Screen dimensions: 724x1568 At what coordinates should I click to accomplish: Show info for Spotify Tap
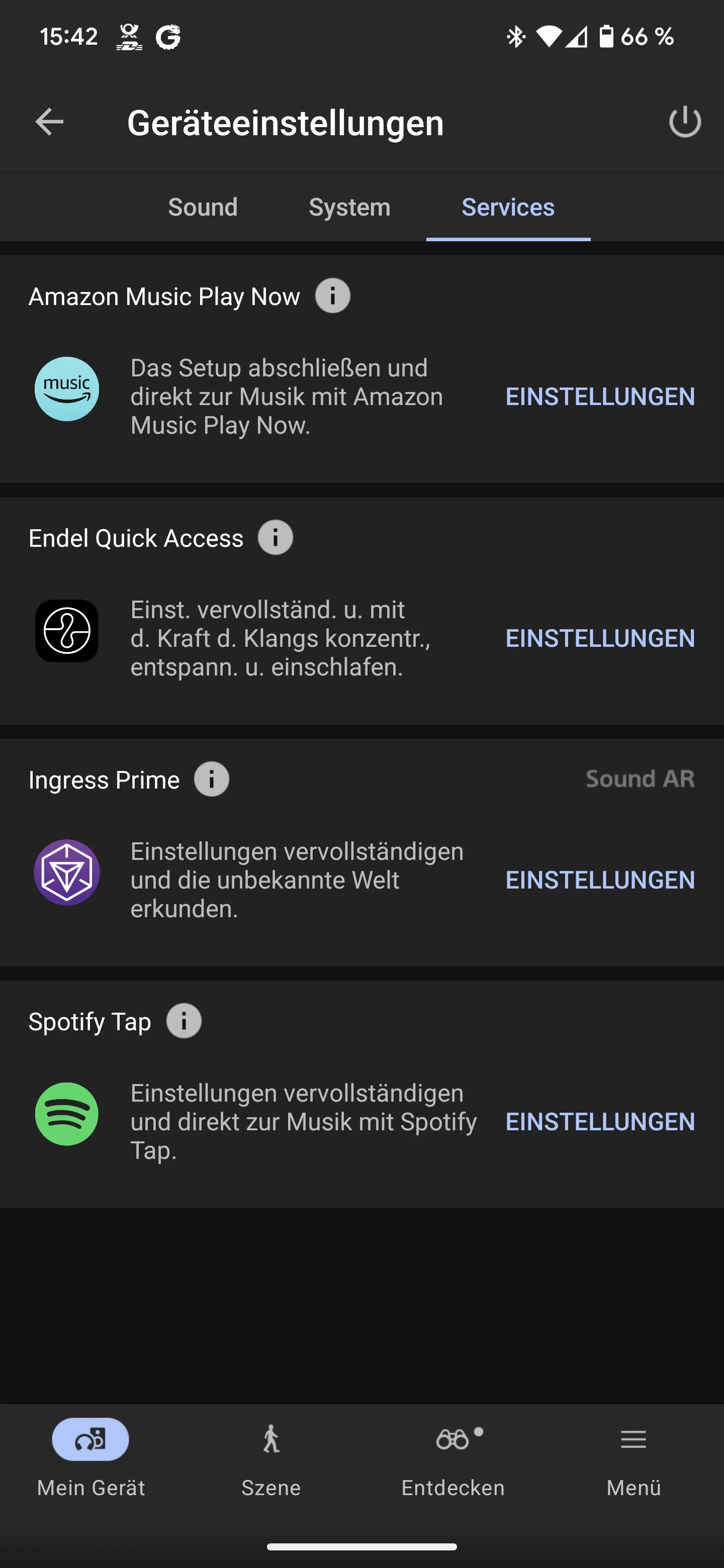pyautogui.click(x=184, y=1021)
